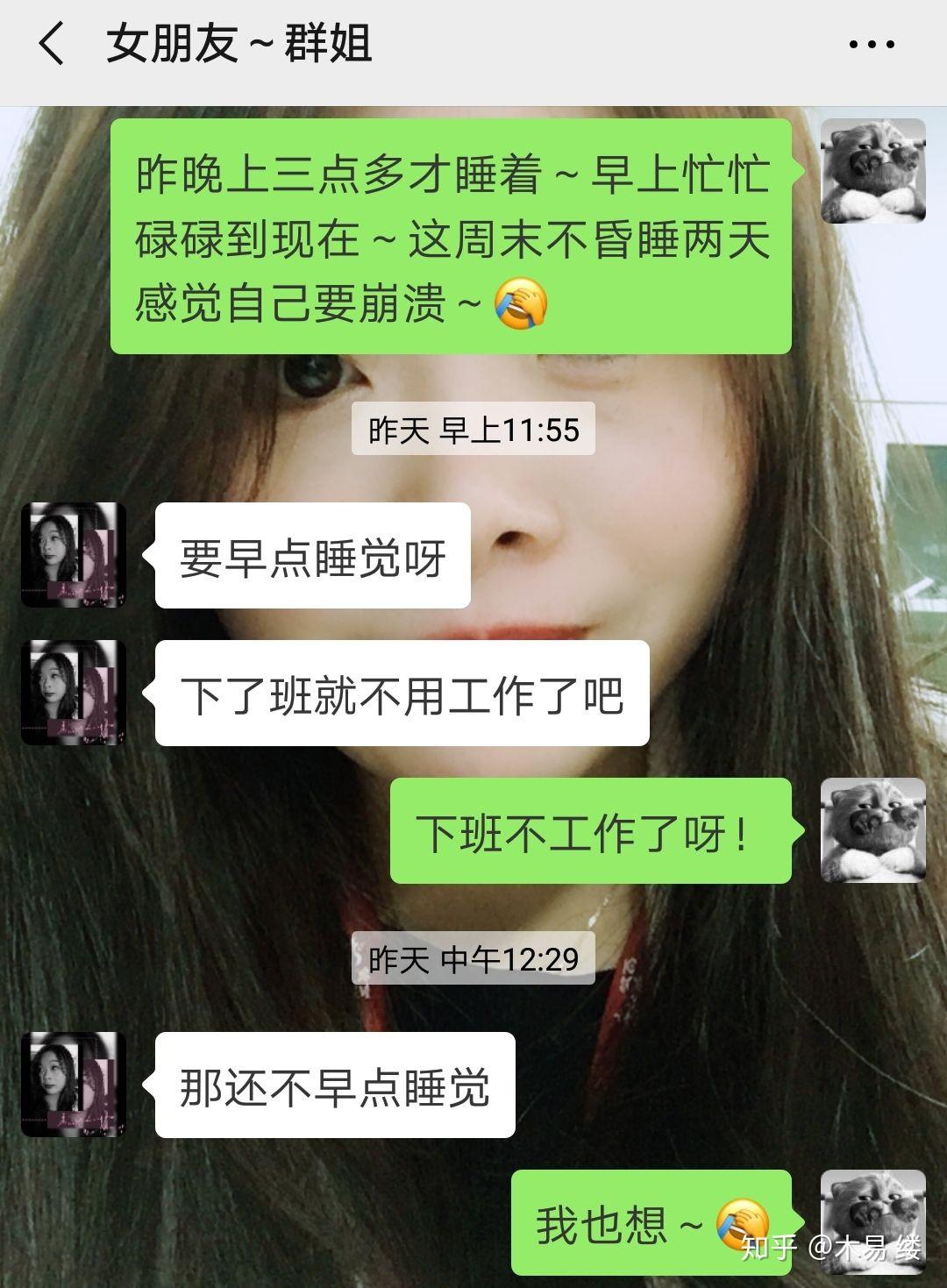Tap the long green message about sleeping late
The image size is (947, 1288).
click(x=456, y=237)
